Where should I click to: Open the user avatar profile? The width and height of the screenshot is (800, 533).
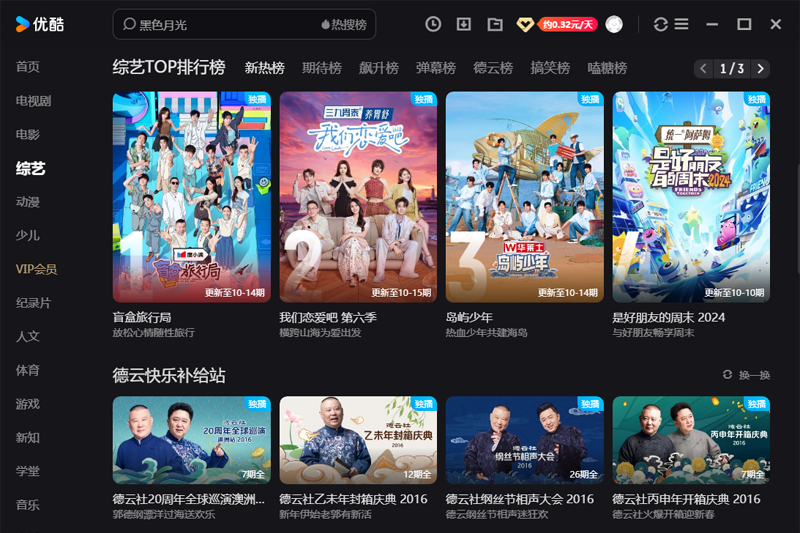[x=614, y=24]
